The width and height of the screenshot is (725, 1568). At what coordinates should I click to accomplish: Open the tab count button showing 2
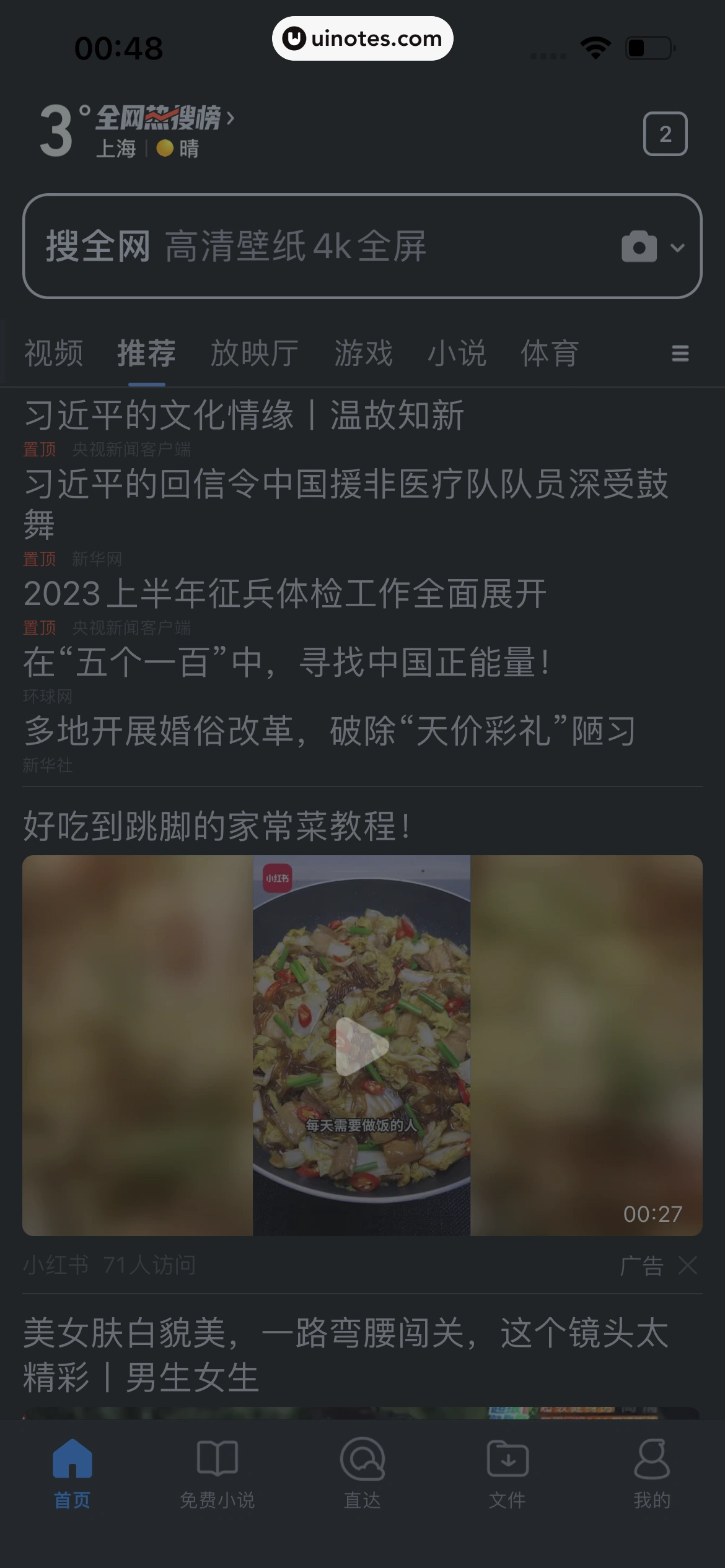pos(665,134)
